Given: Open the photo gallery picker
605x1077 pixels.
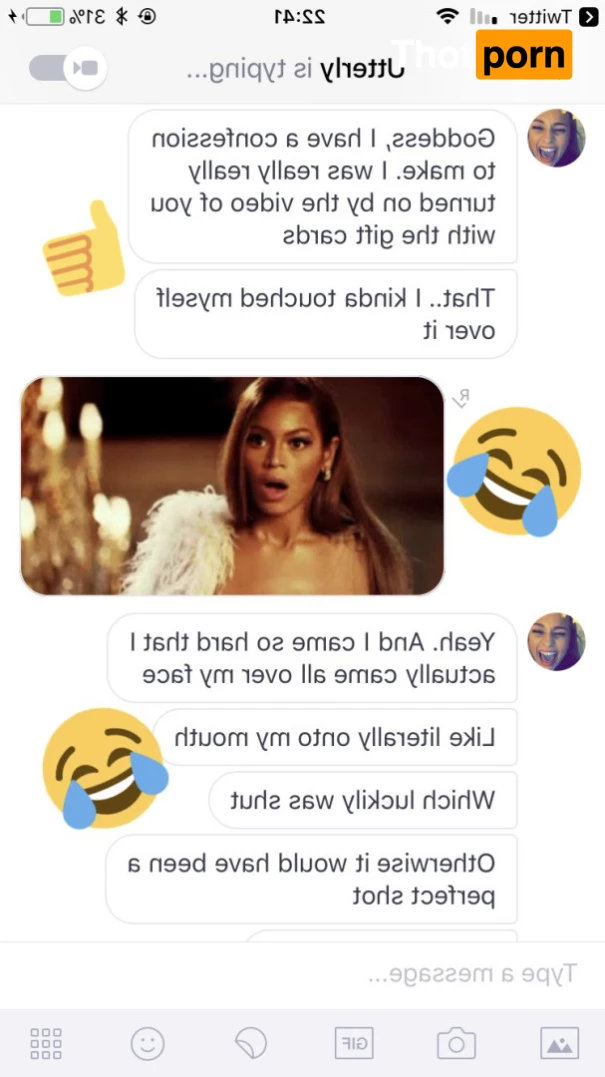Looking at the screenshot, I should (559, 1044).
